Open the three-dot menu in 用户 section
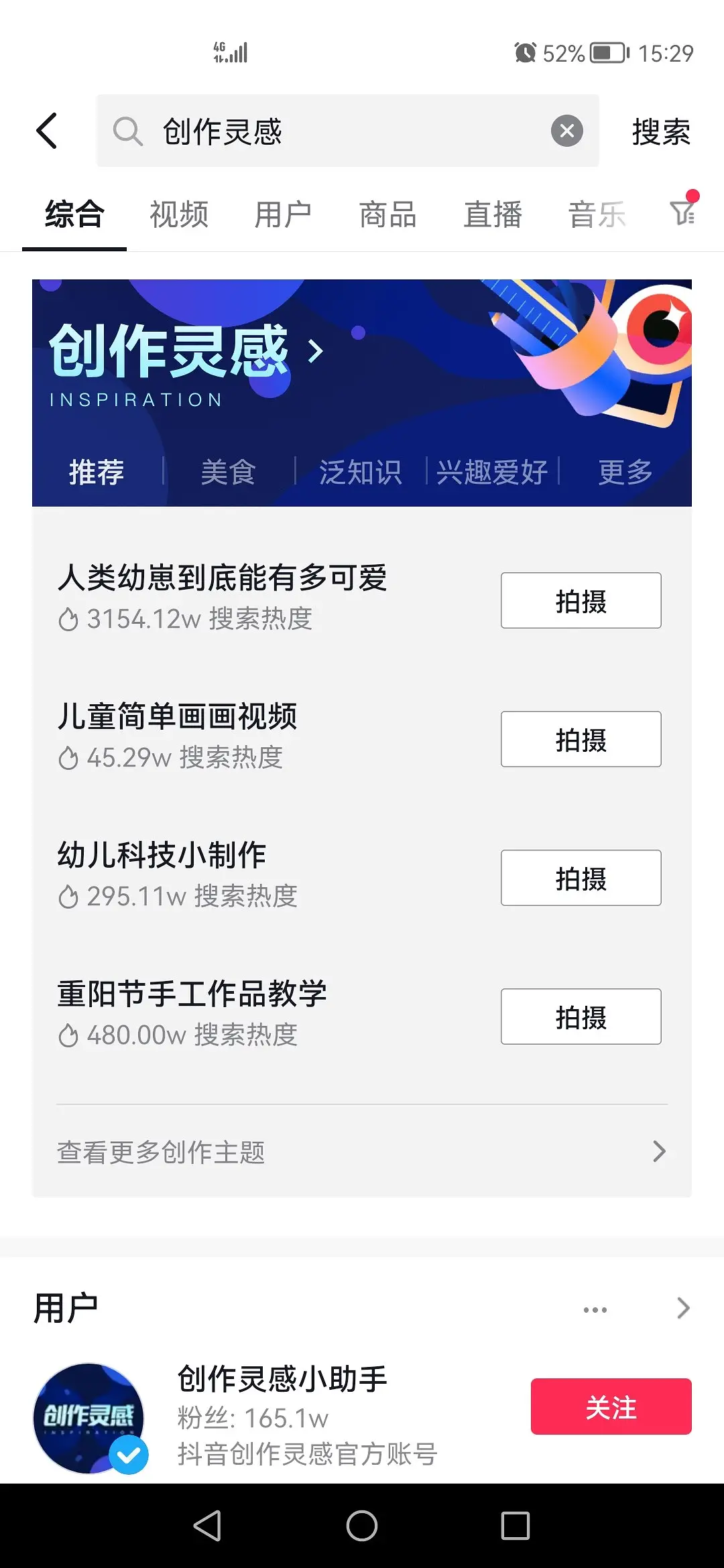724x1568 pixels. [595, 1309]
